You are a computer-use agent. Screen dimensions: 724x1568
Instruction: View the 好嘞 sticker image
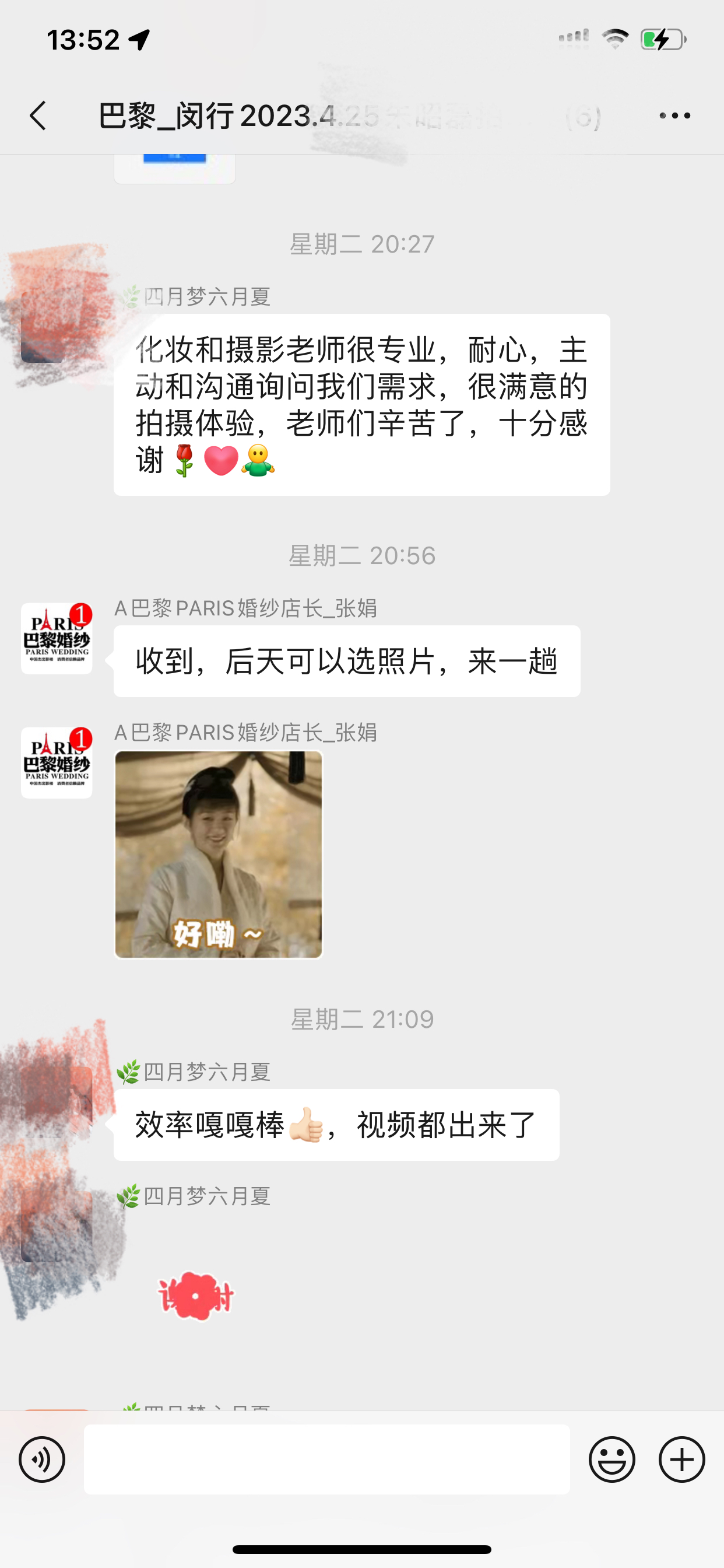[219, 854]
